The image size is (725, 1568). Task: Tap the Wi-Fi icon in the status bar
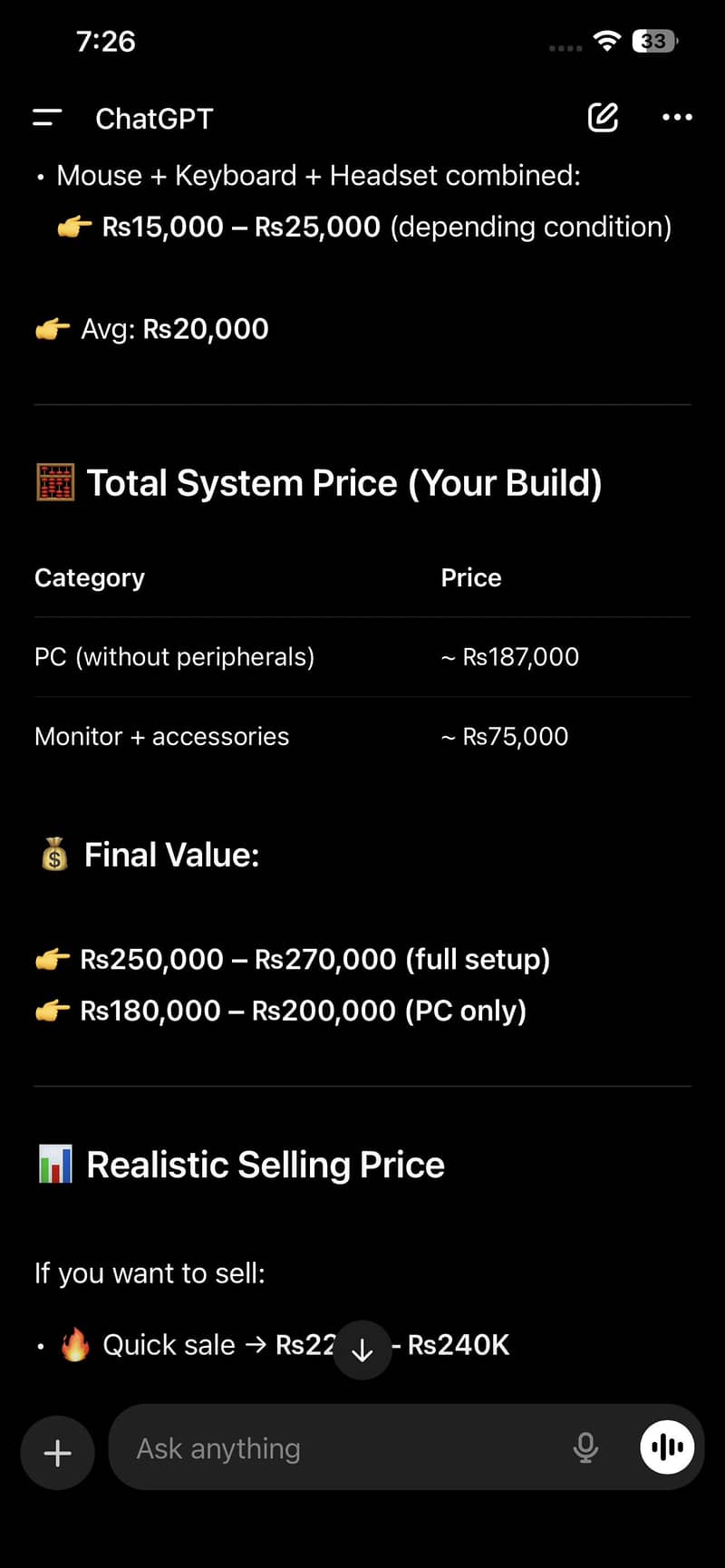click(605, 41)
